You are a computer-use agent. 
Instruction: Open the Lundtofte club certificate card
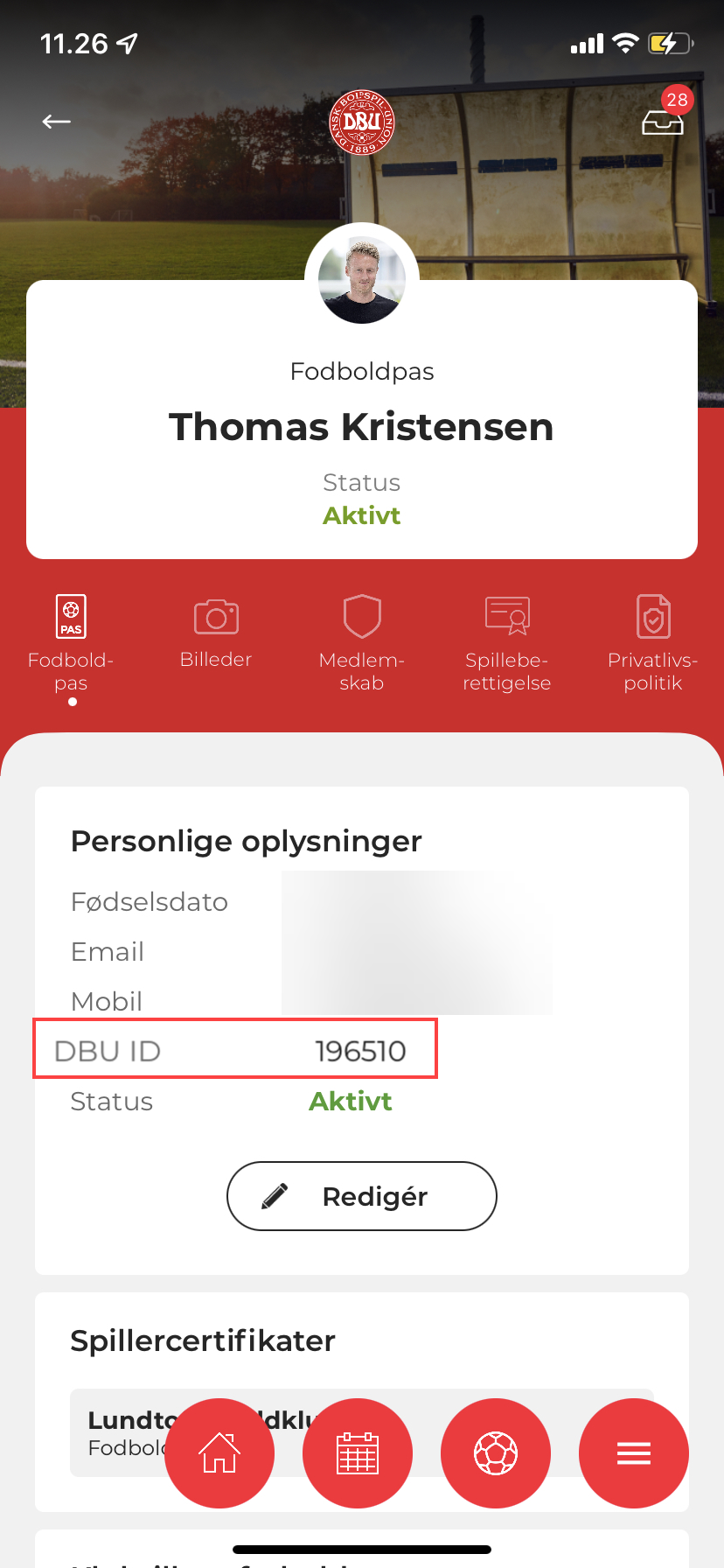pos(122,1432)
